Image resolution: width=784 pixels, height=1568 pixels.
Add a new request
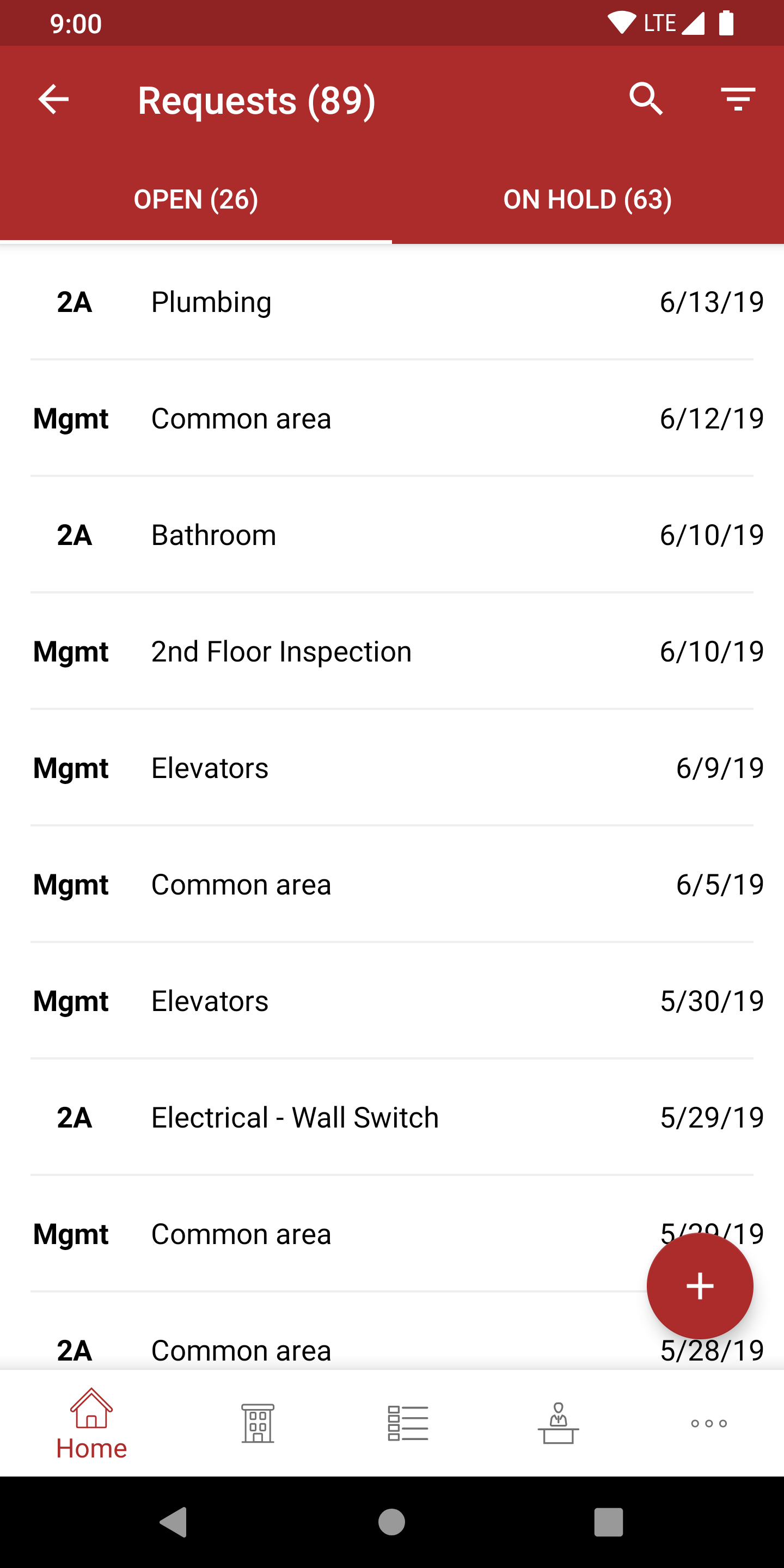[x=700, y=1286]
